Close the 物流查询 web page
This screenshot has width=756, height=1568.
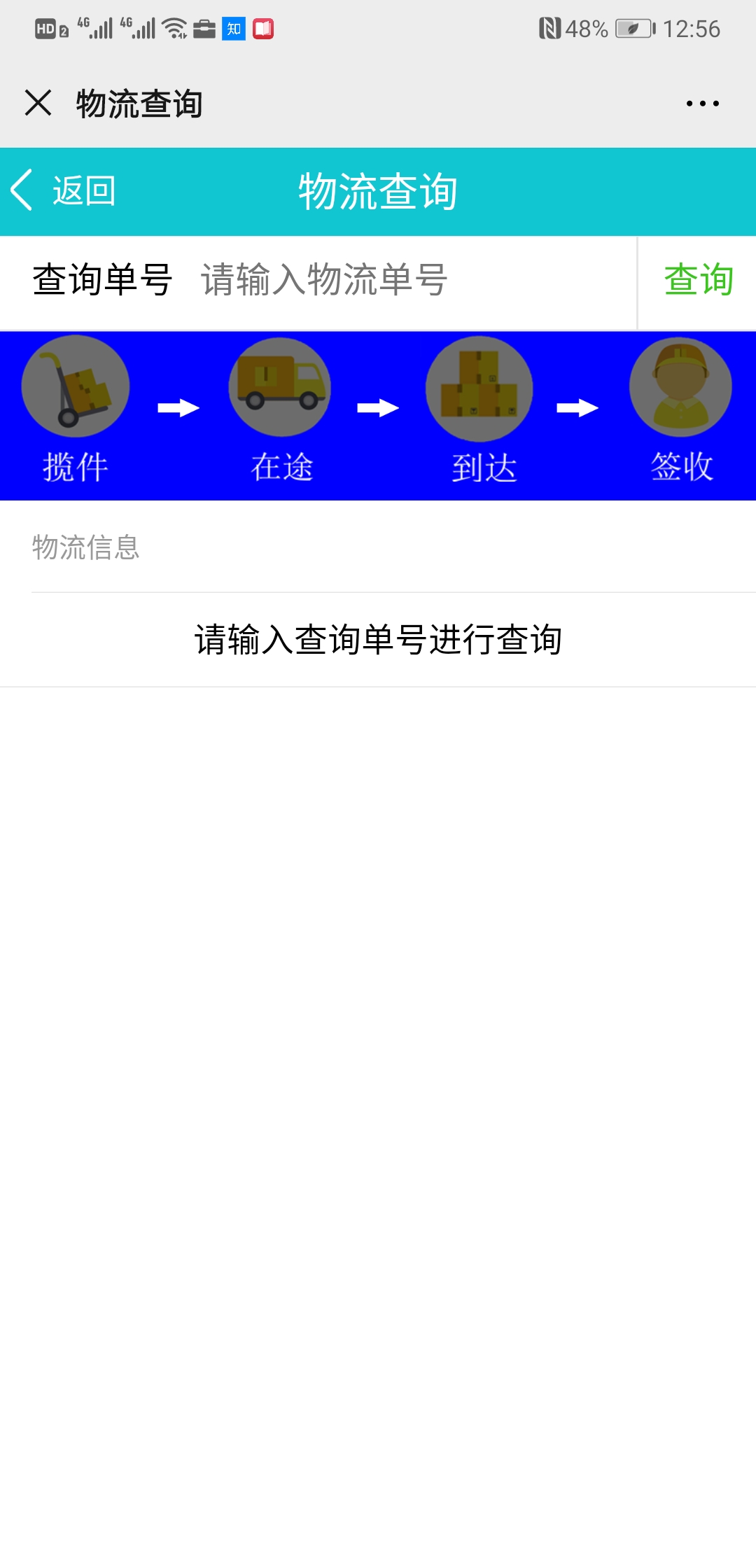coord(38,103)
